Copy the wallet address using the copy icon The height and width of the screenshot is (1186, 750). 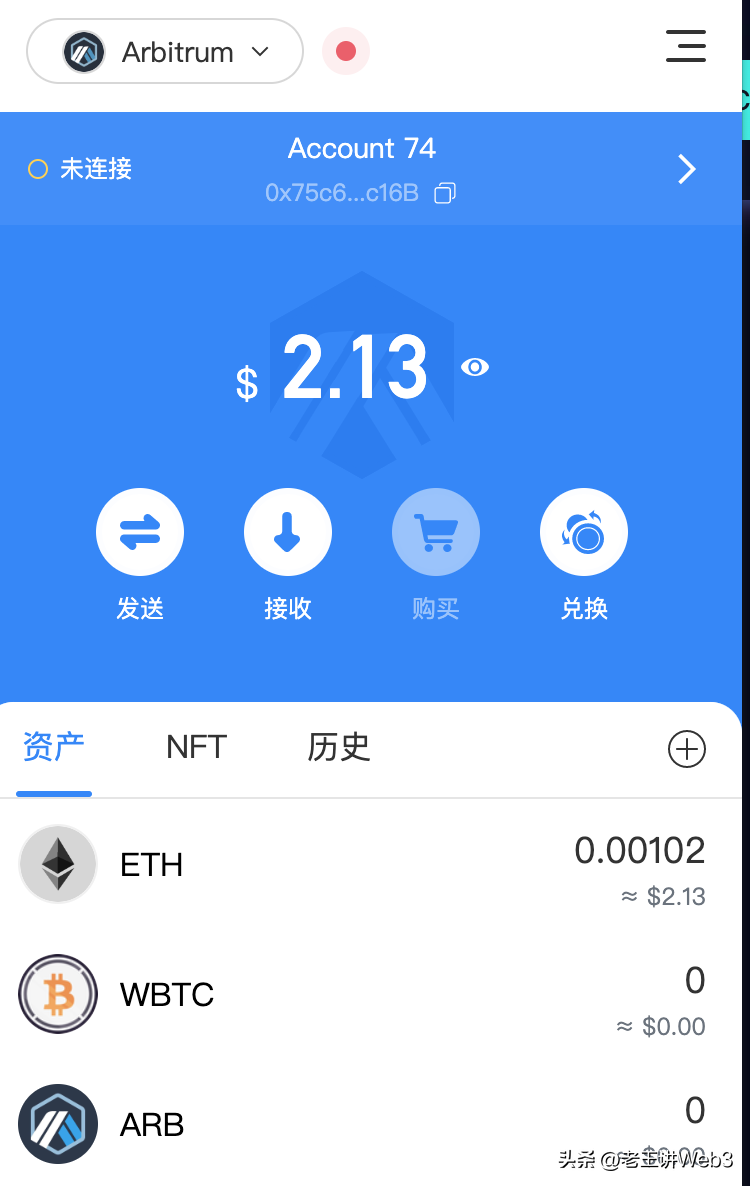444,192
